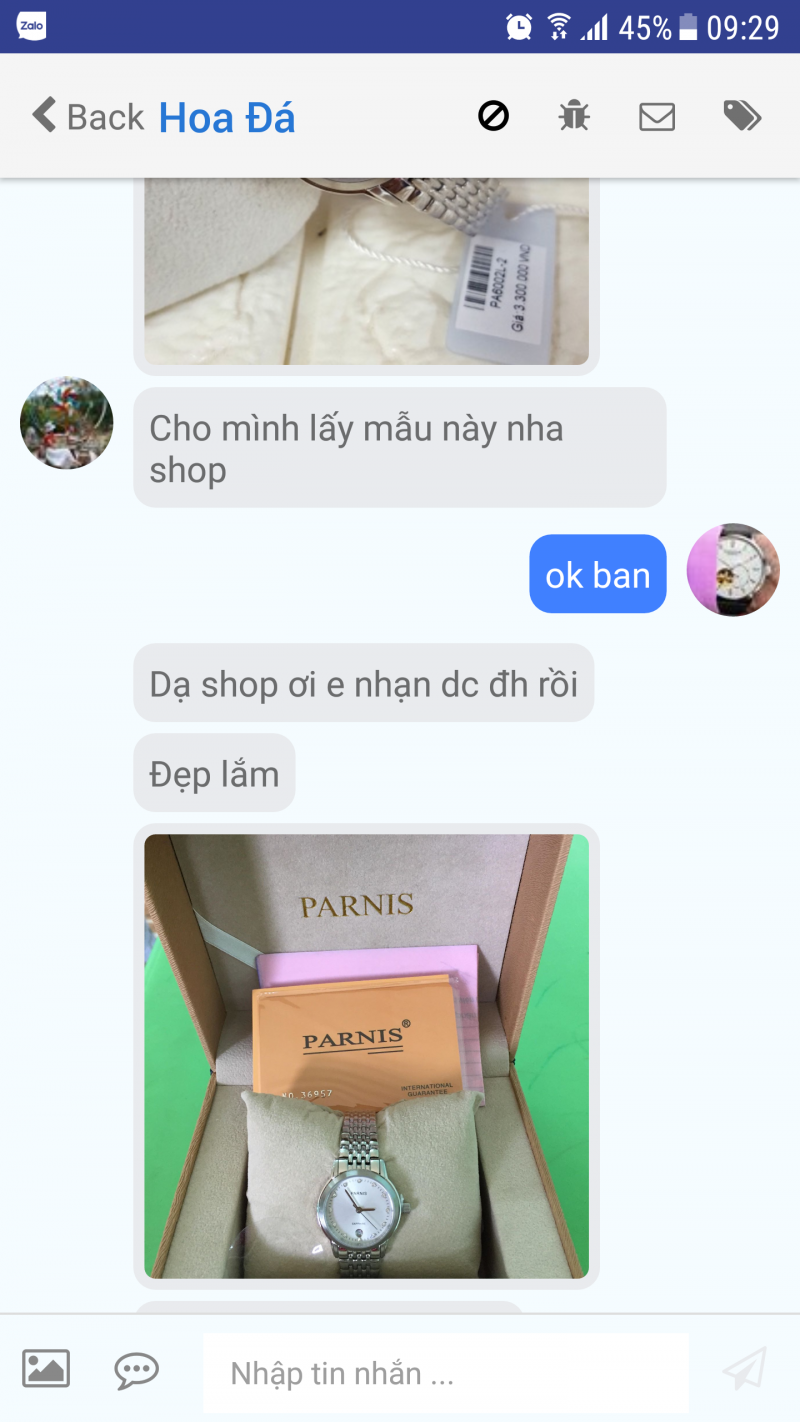Go back from the Hoa Đá chat

point(87,117)
